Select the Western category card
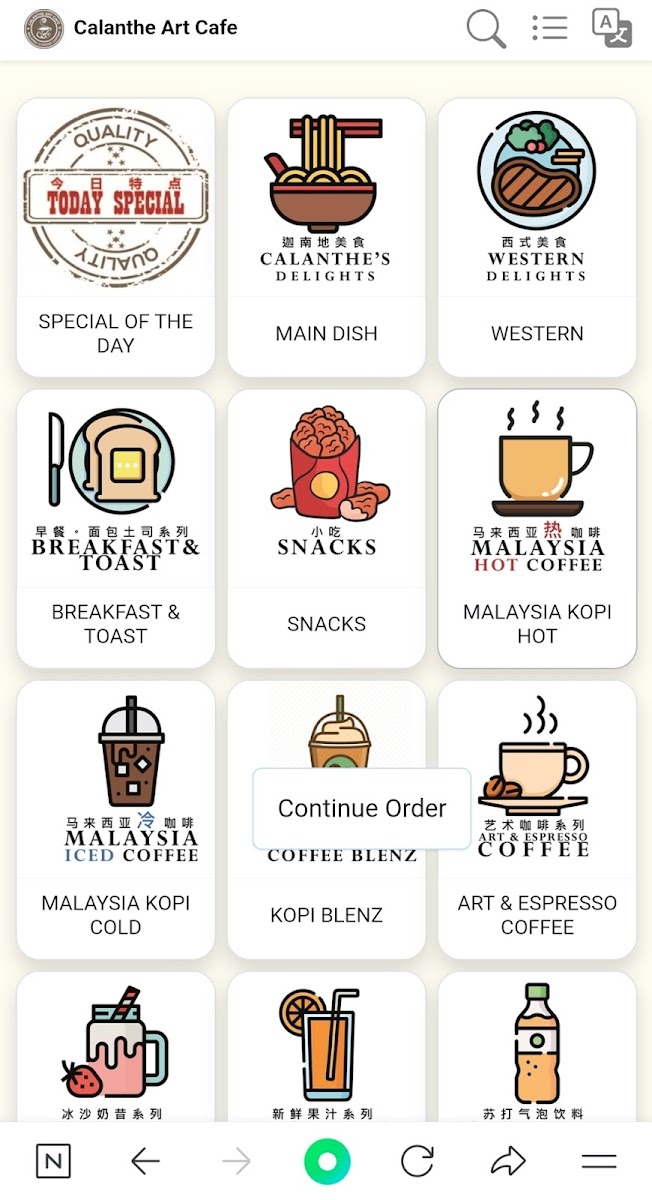 (x=537, y=237)
